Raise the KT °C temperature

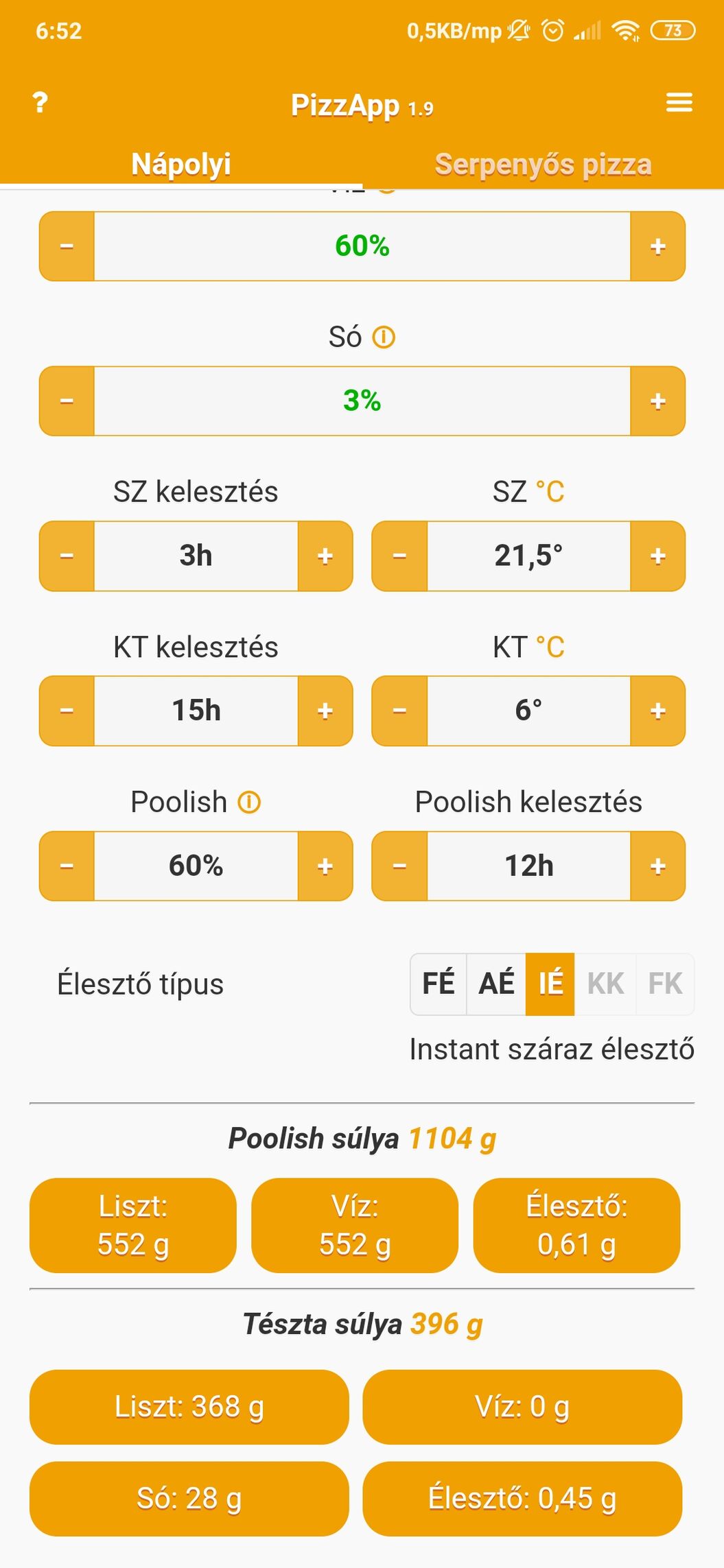point(657,711)
